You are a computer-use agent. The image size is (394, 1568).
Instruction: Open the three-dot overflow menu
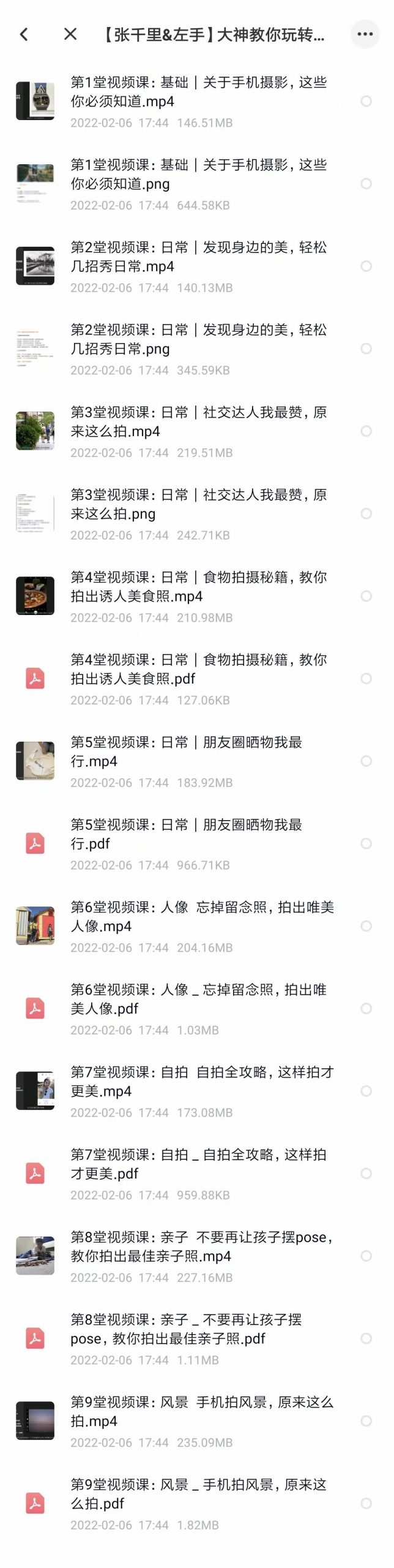pos(365,34)
